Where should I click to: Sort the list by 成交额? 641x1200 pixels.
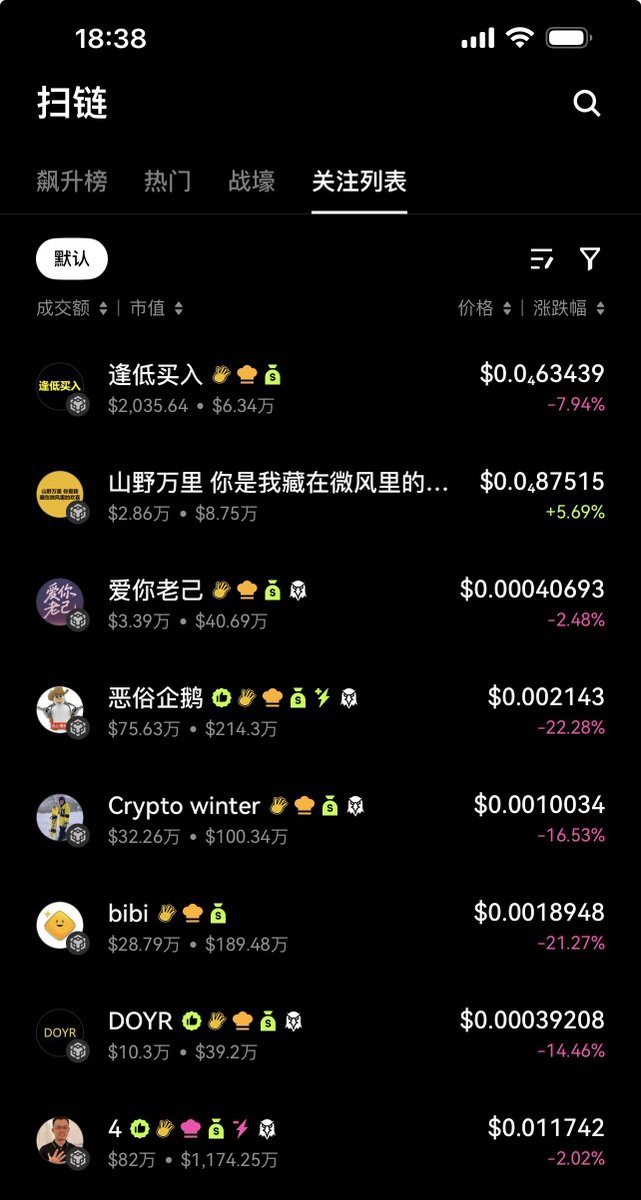coord(71,308)
